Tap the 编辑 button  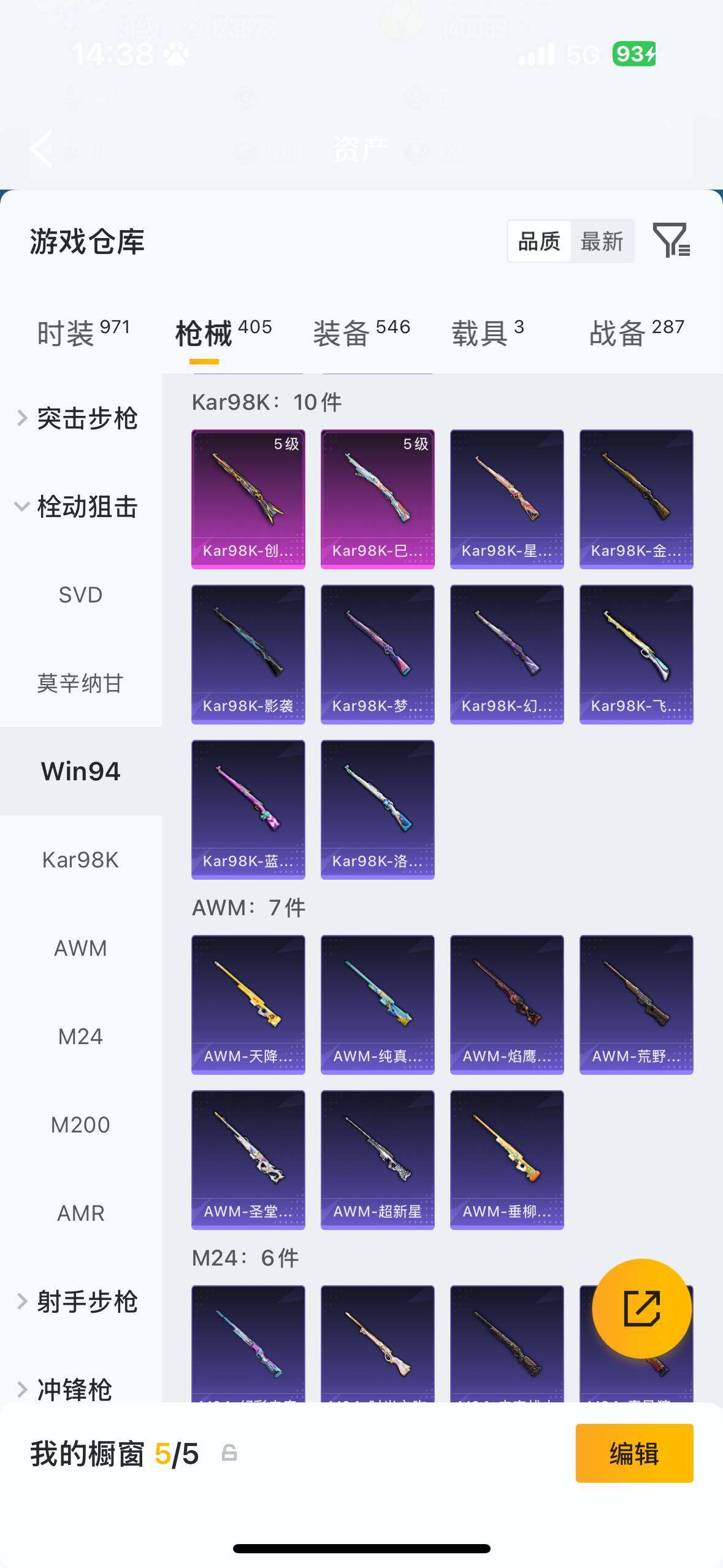pos(634,1455)
